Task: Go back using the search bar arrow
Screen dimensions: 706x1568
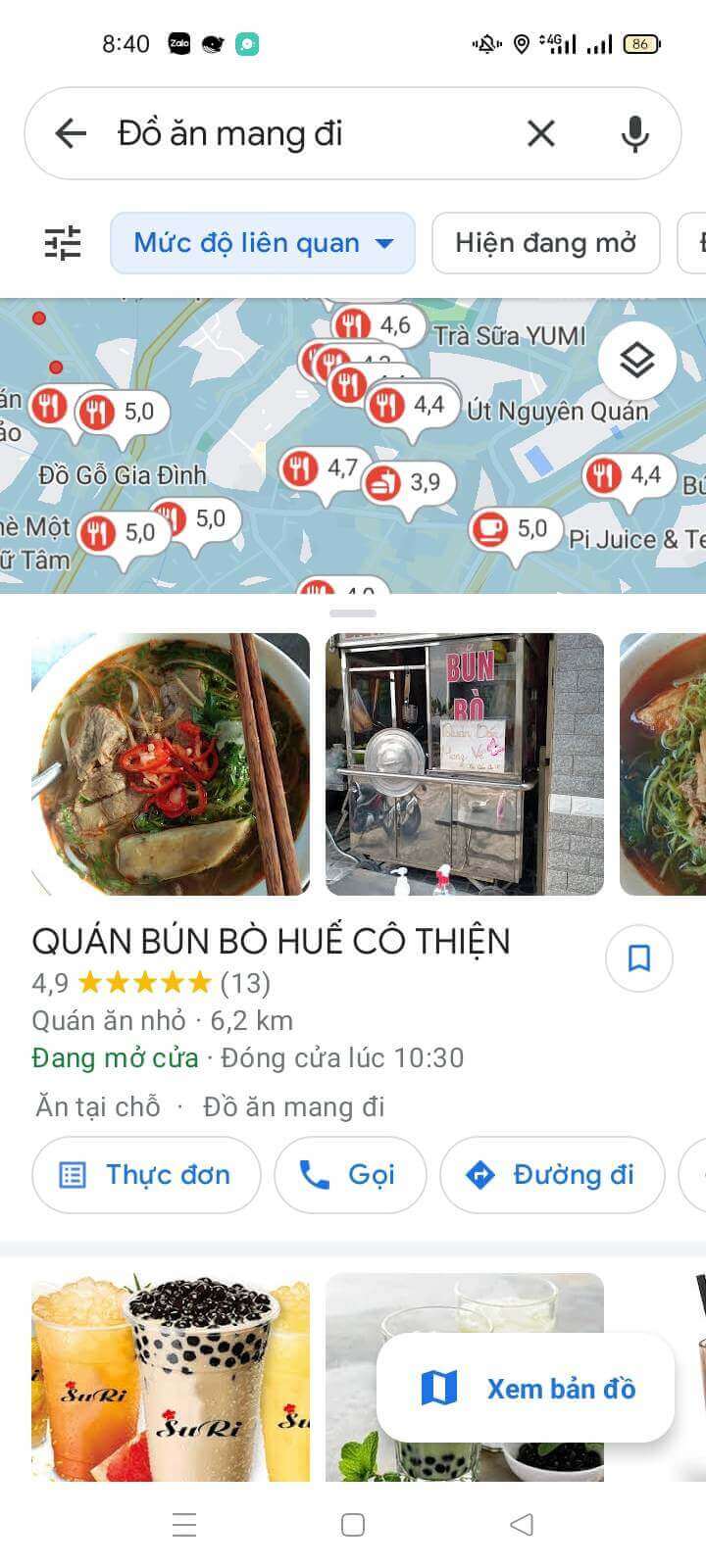Action: 71,133
